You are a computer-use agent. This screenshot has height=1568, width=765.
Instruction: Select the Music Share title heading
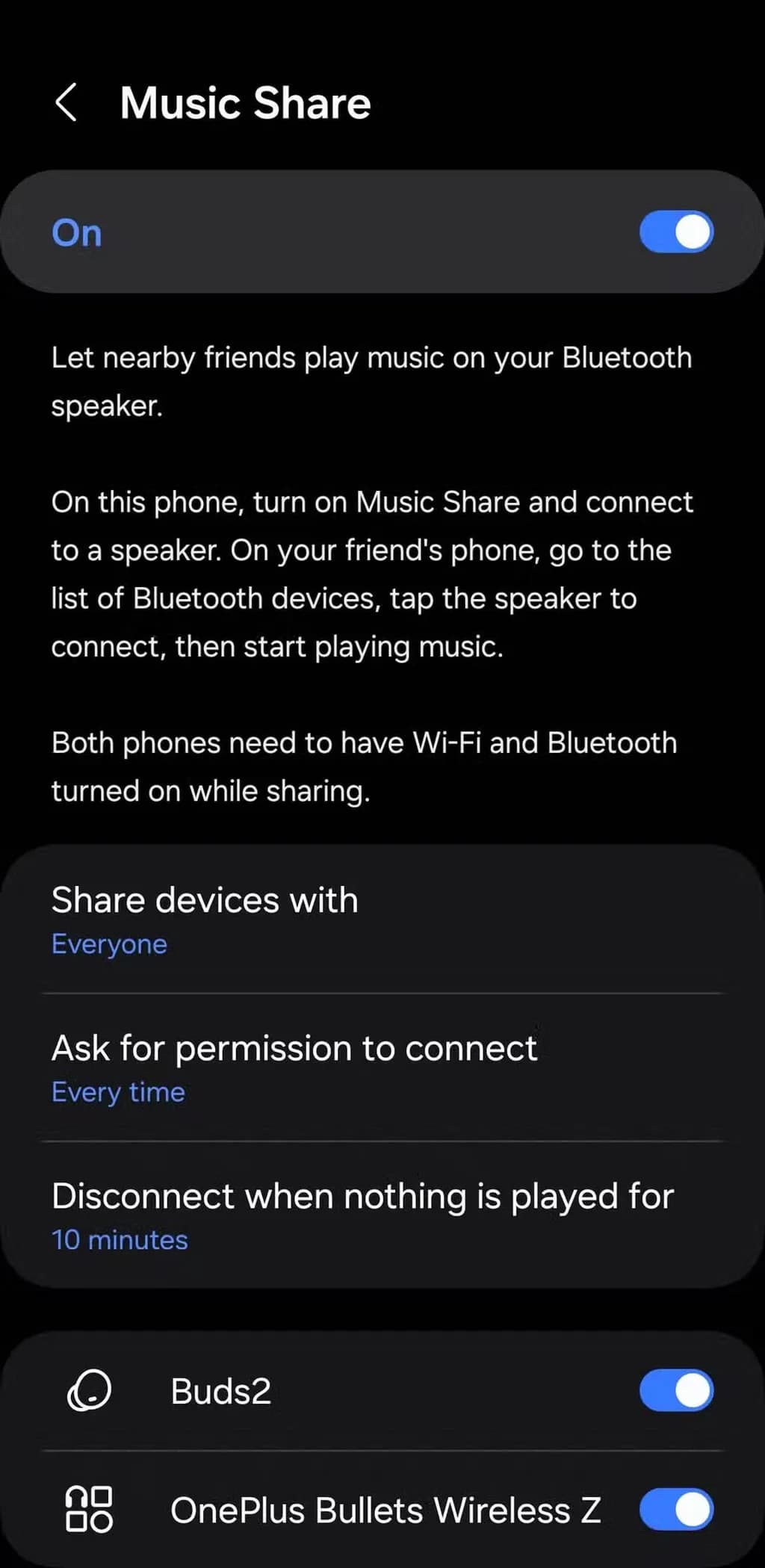(x=245, y=102)
